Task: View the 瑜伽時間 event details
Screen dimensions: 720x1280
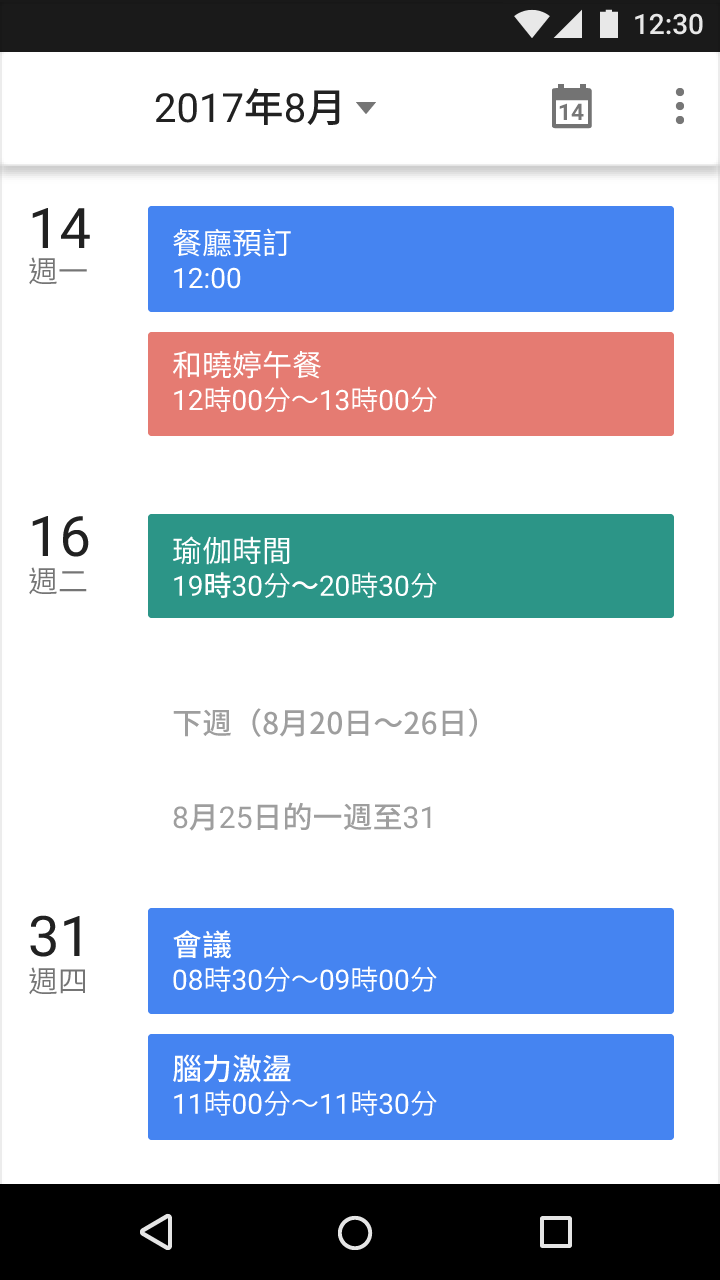Action: pos(411,566)
